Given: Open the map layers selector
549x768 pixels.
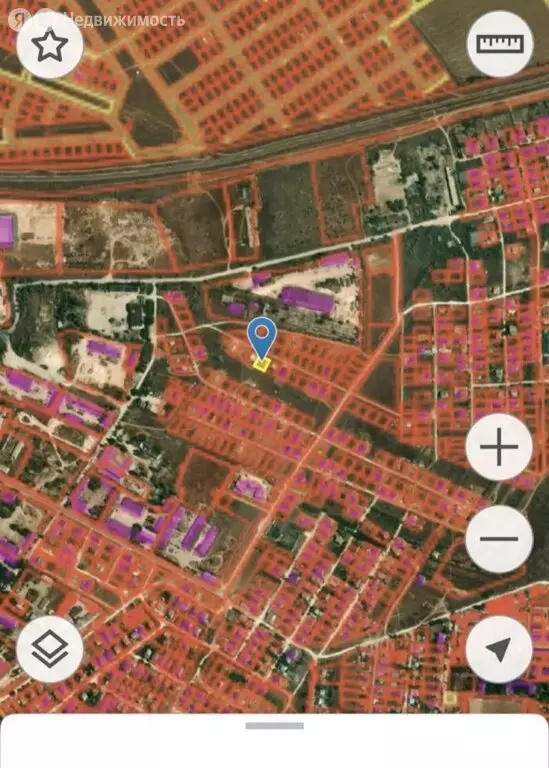Looking at the screenshot, I should (49, 649).
